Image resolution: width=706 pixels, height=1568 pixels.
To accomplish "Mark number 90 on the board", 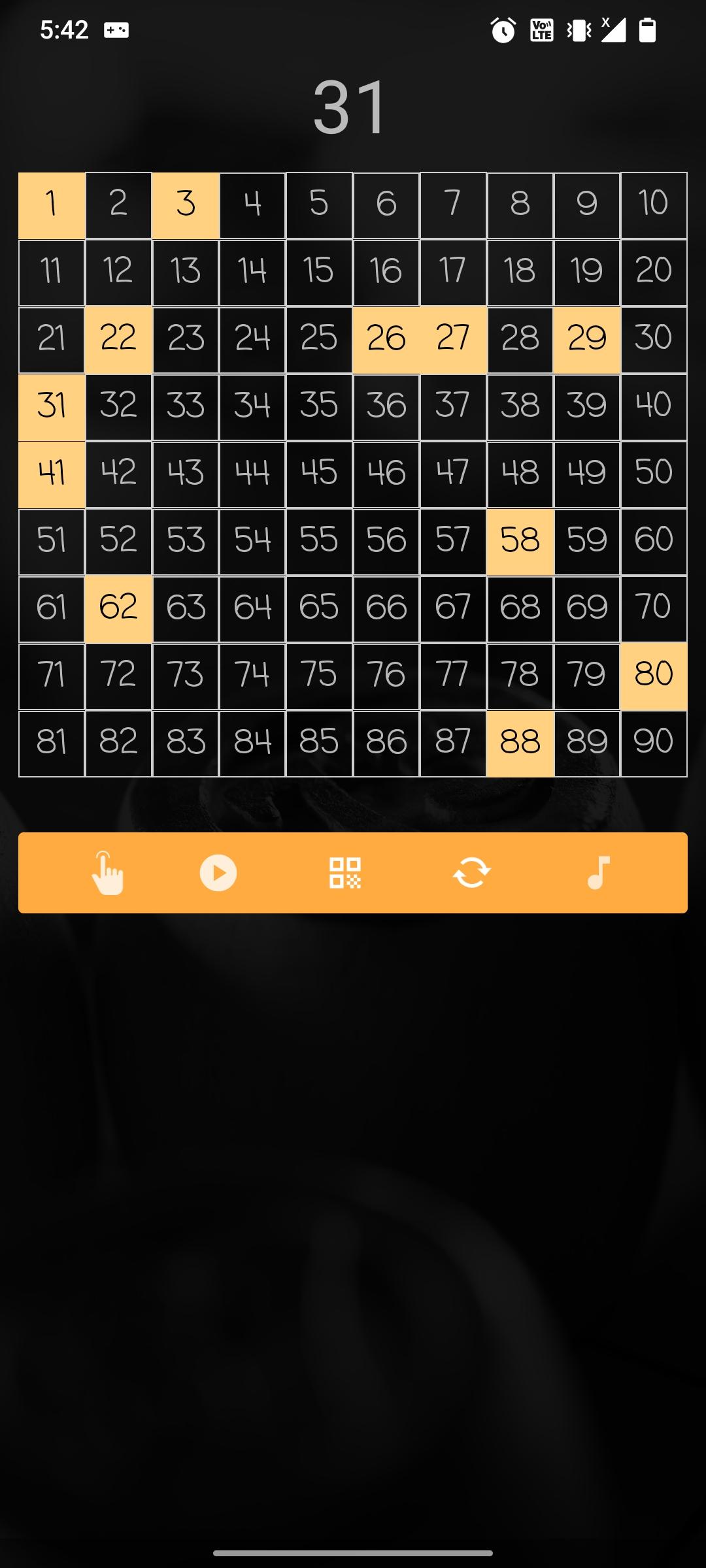I will pos(654,743).
